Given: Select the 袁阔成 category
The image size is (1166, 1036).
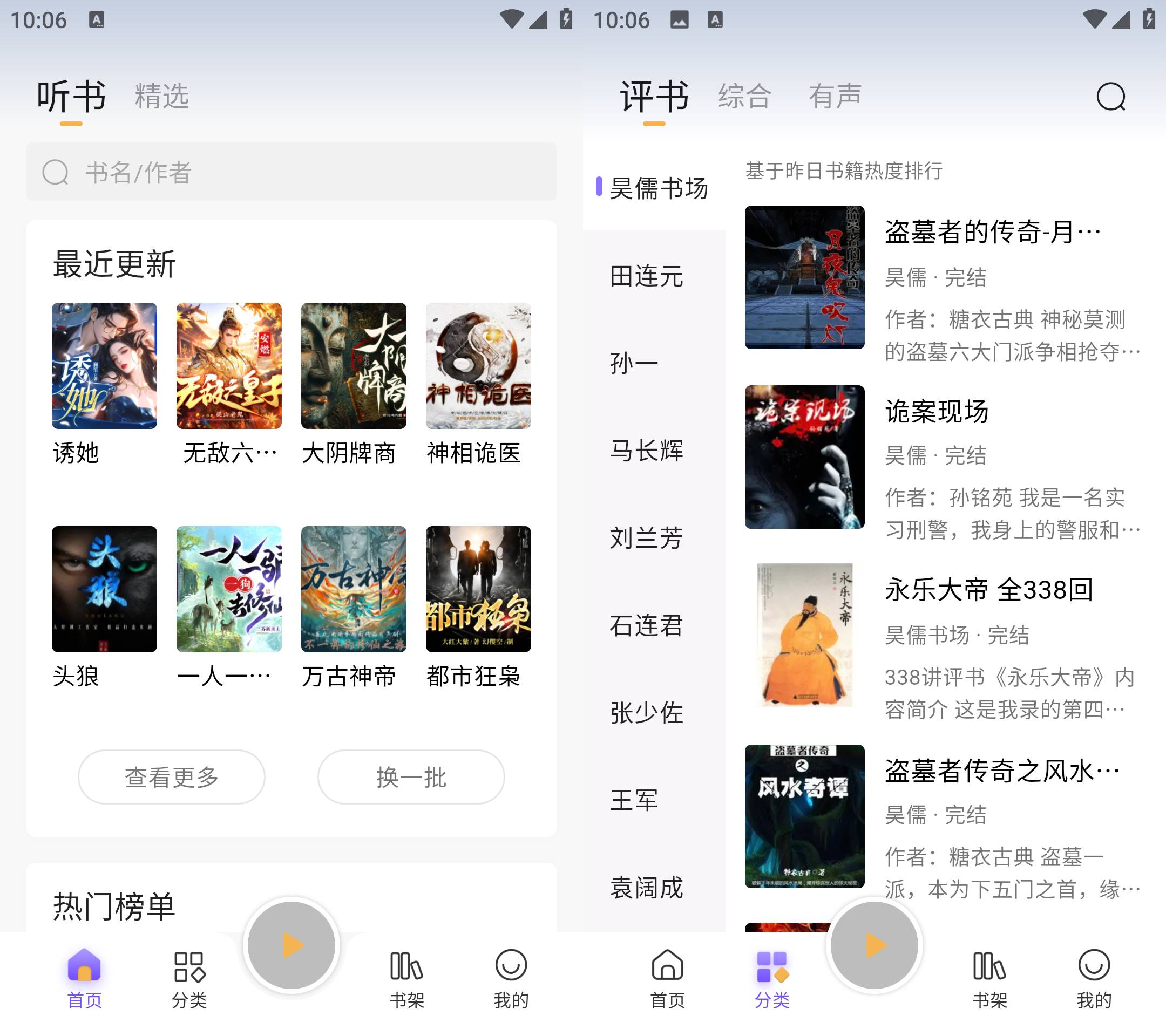Looking at the screenshot, I should pos(646,887).
